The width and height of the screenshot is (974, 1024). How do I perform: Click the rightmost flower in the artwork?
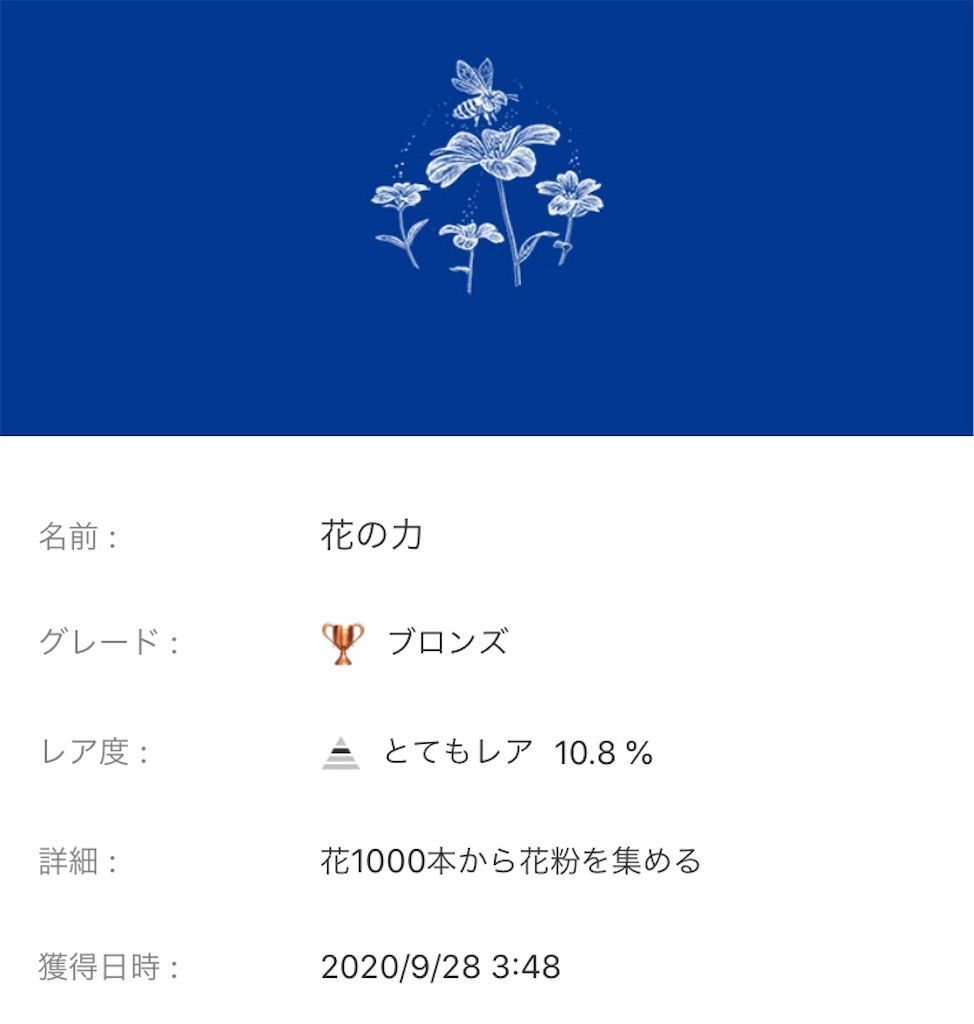(x=570, y=195)
